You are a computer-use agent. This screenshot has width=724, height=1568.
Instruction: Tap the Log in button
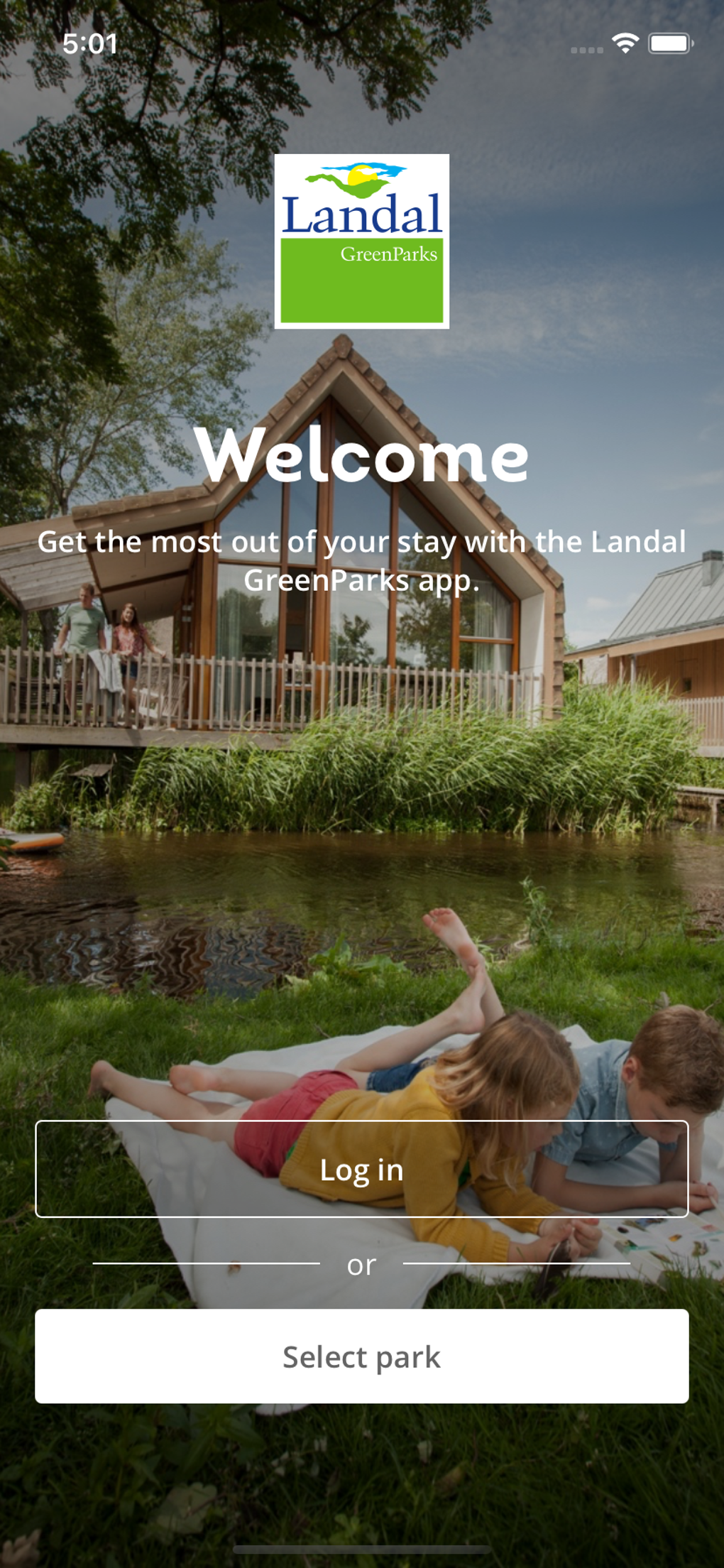click(x=361, y=1169)
